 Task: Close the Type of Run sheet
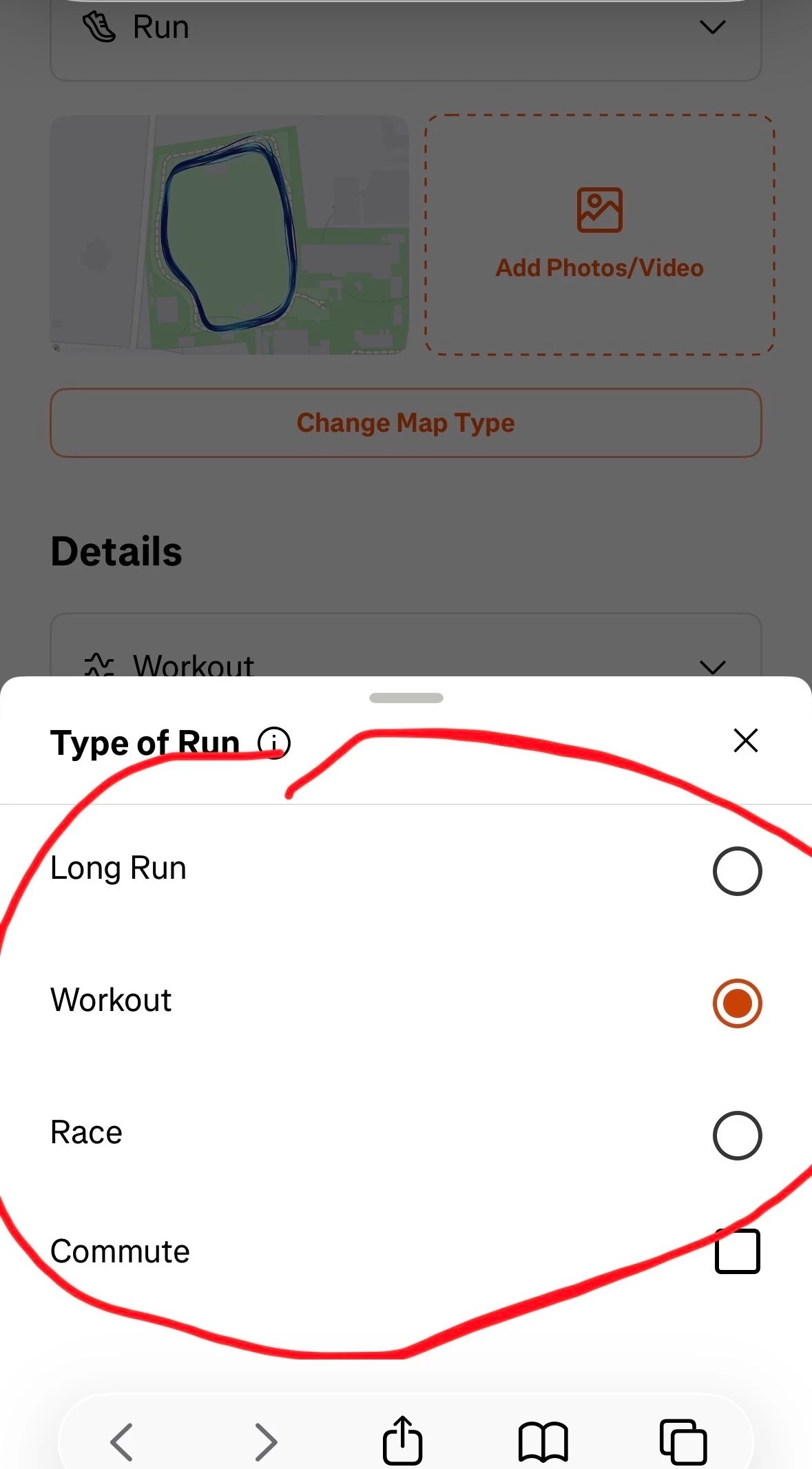(x=745, y=741)
